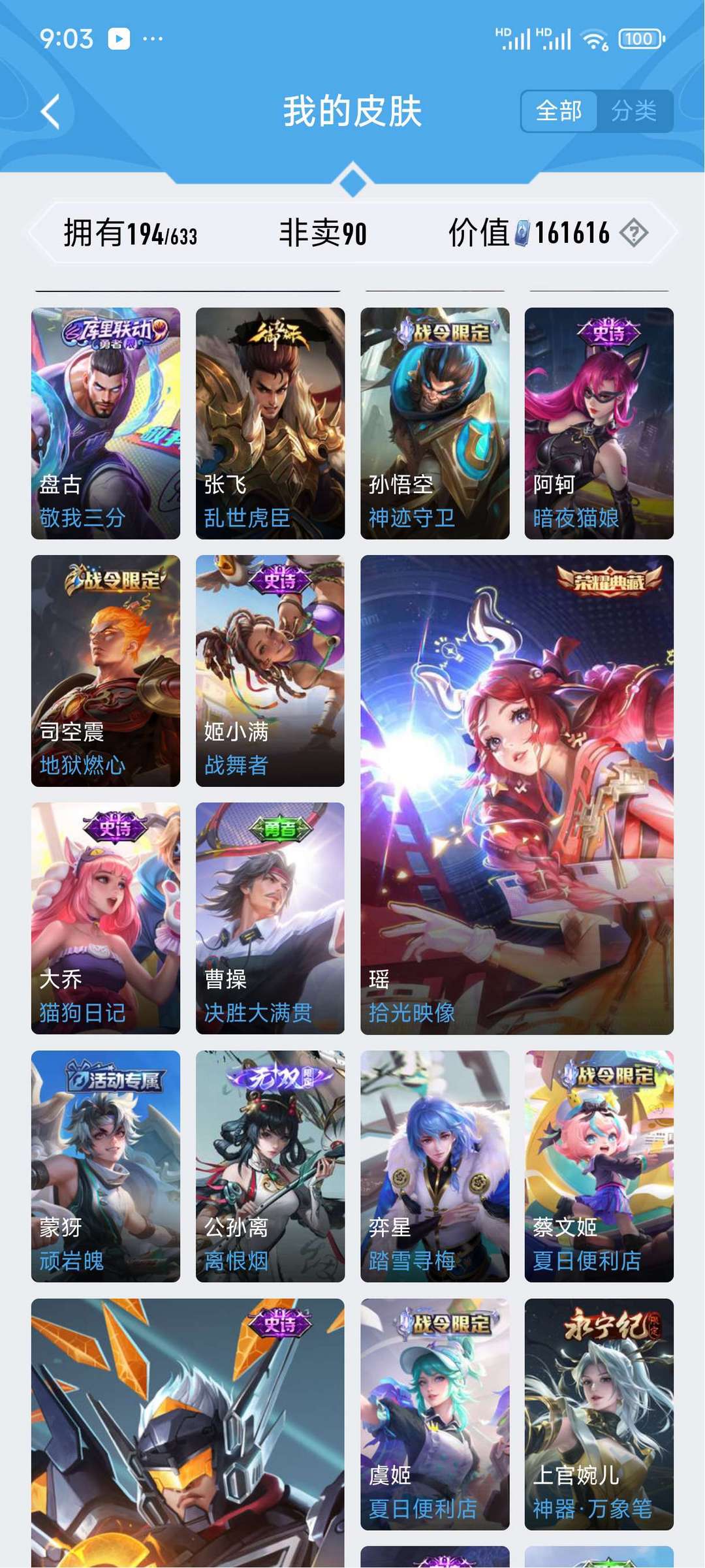Open 盘古 敬我三分 skin card

click(x=106, y=423)
